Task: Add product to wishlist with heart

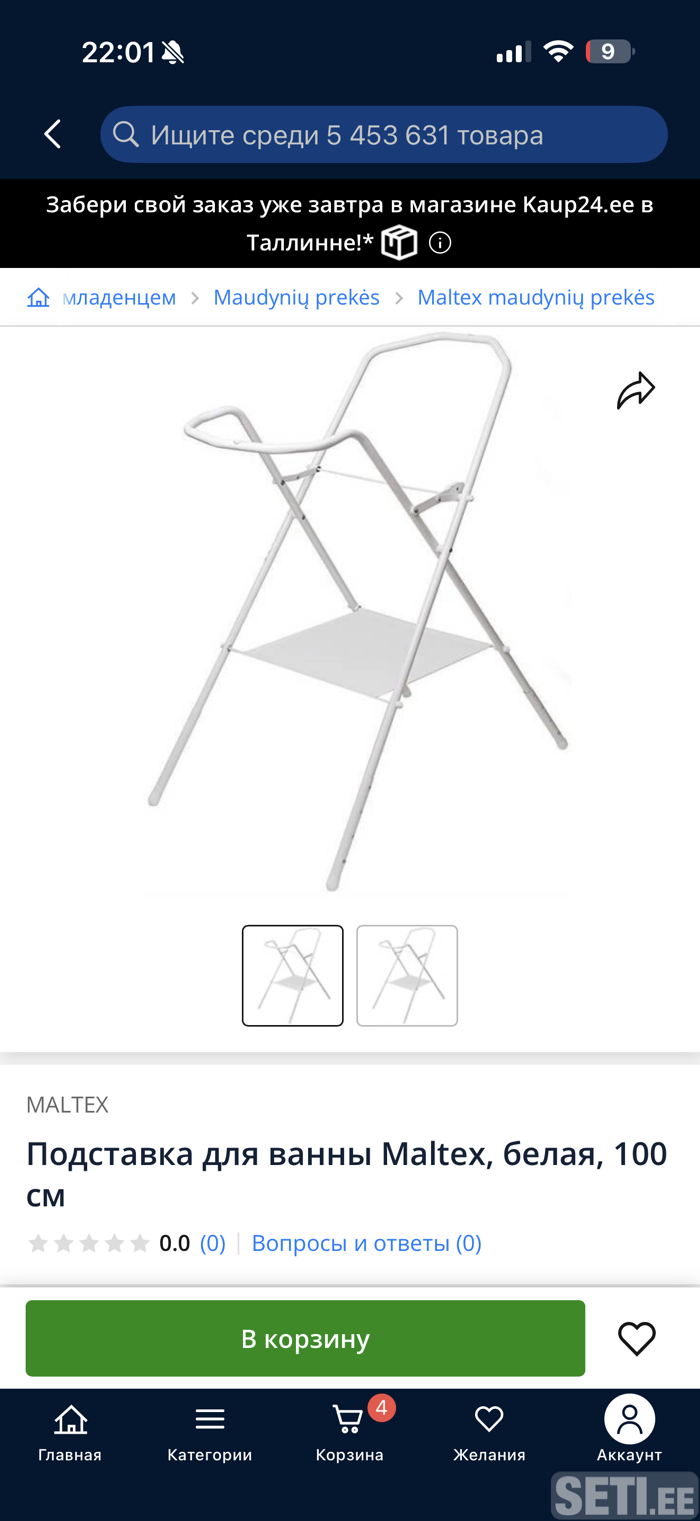Action: (636, 1338)
